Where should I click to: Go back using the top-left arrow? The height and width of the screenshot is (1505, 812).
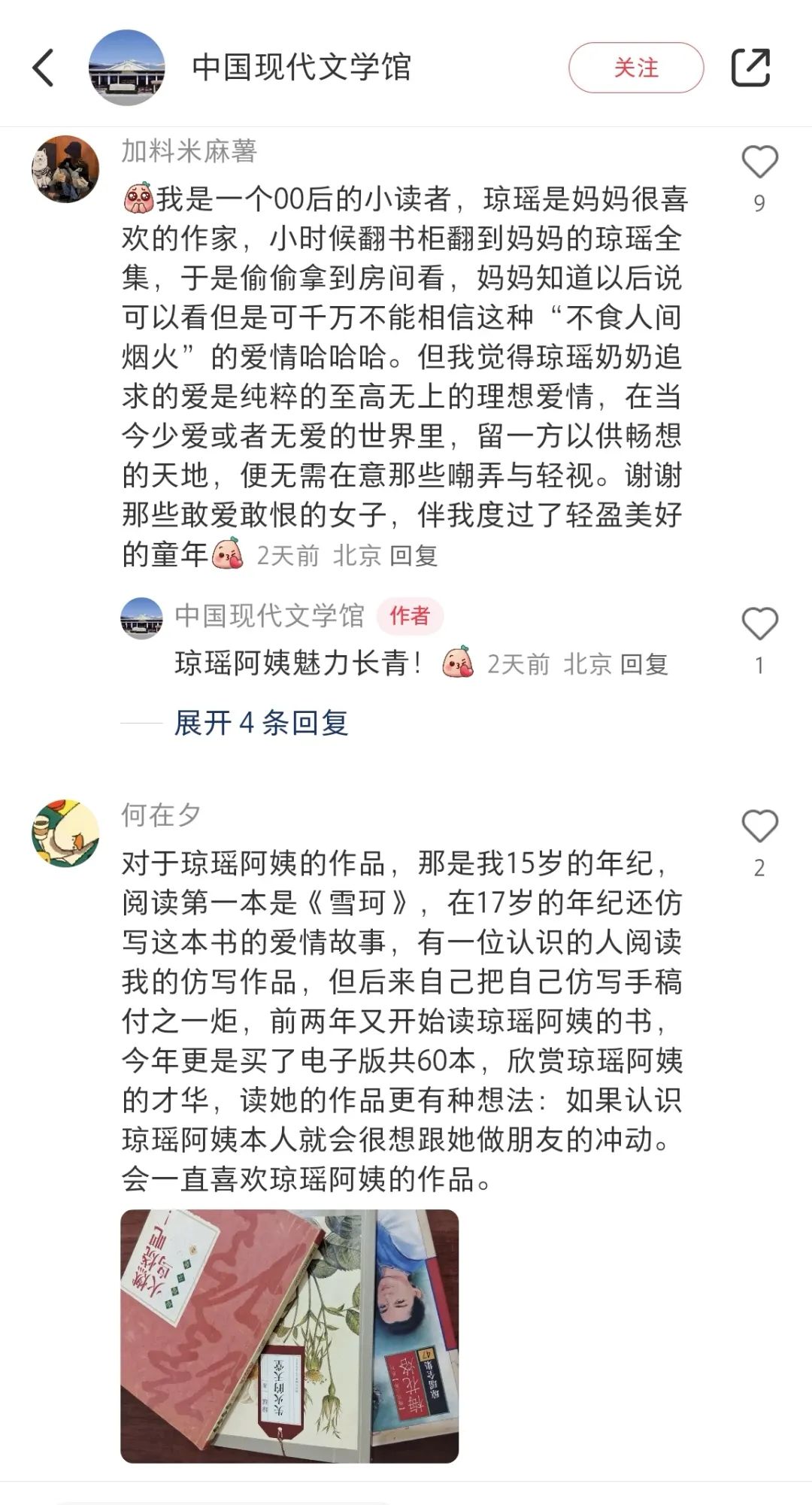click(44, 68)
